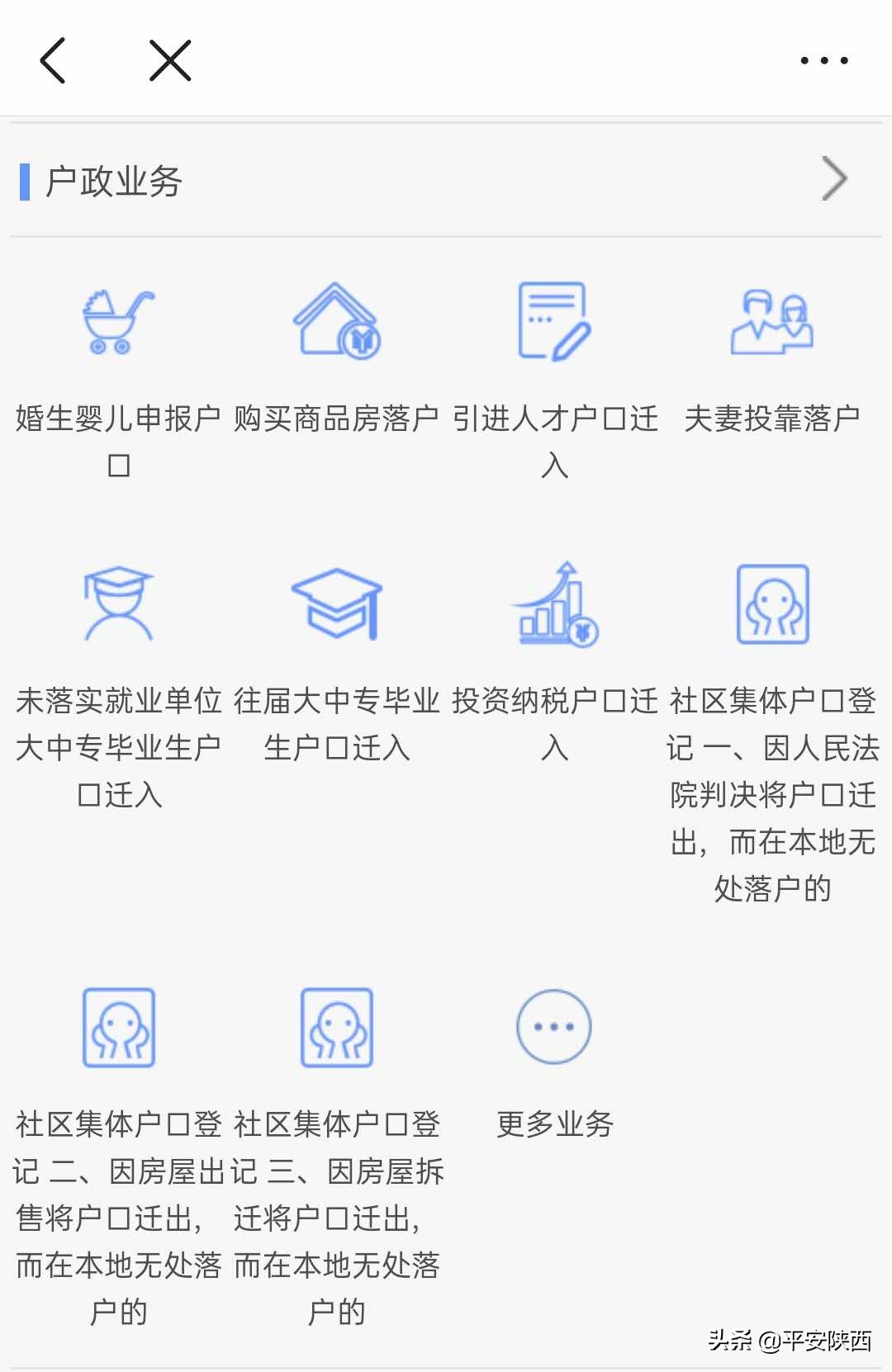The image size is (892, 1372).
Task: Open 引进人才户口迁入 document icon
Action: (553, 322)
